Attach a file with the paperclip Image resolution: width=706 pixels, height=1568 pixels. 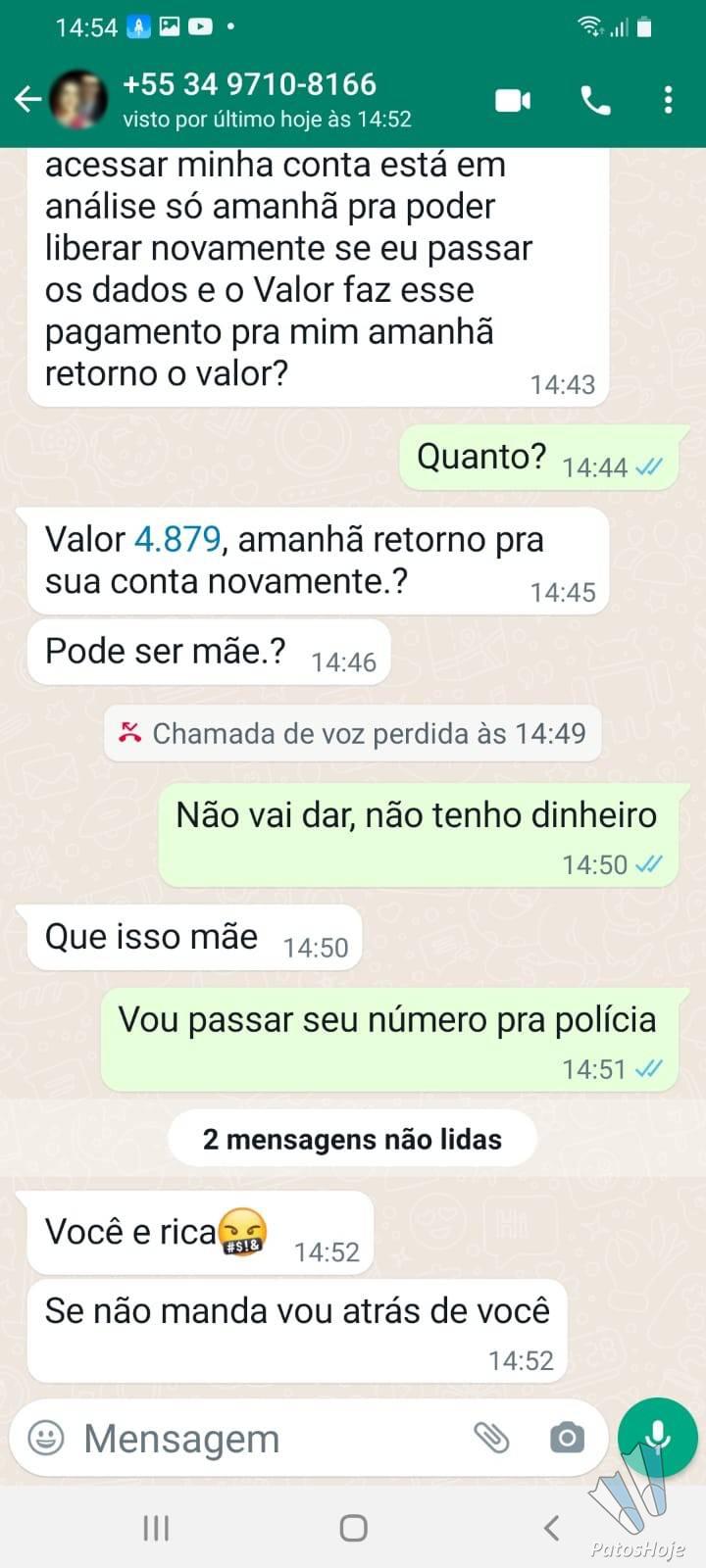click(x=491, y=1438)
